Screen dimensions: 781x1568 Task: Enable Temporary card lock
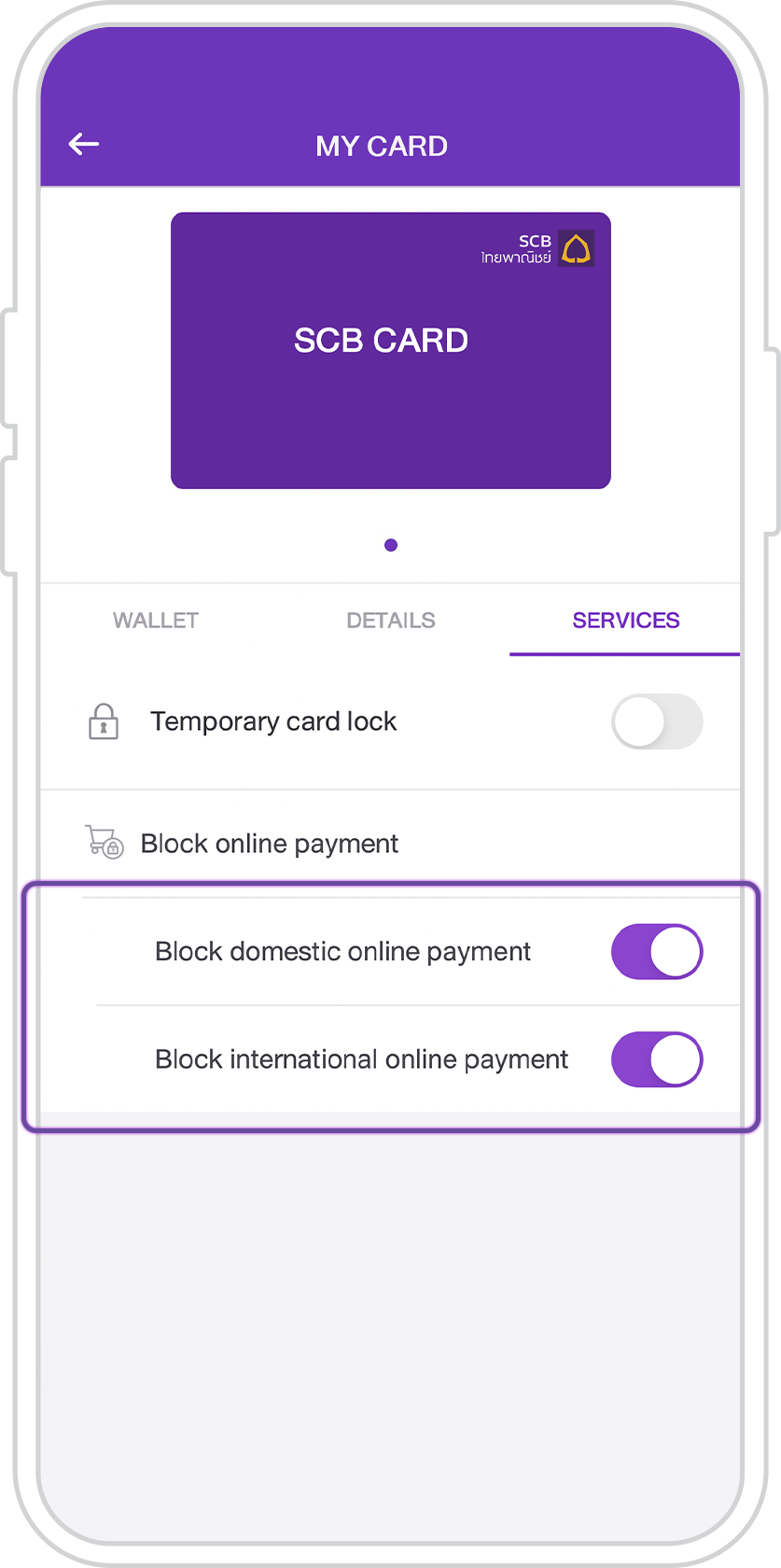point(656,721)
